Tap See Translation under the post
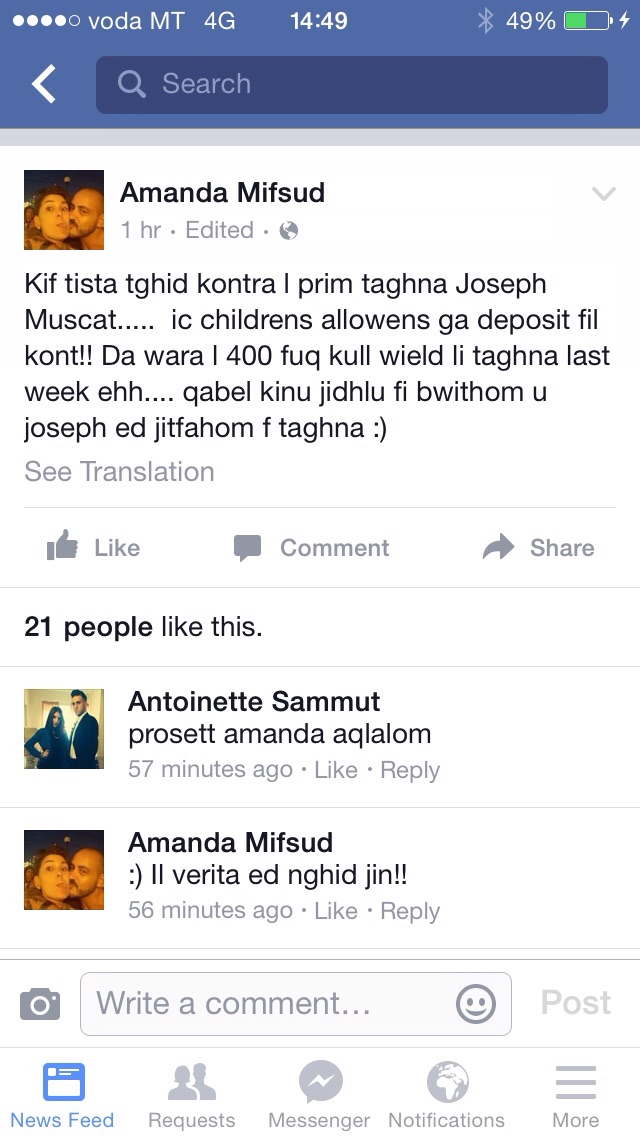 pos(119,471)
